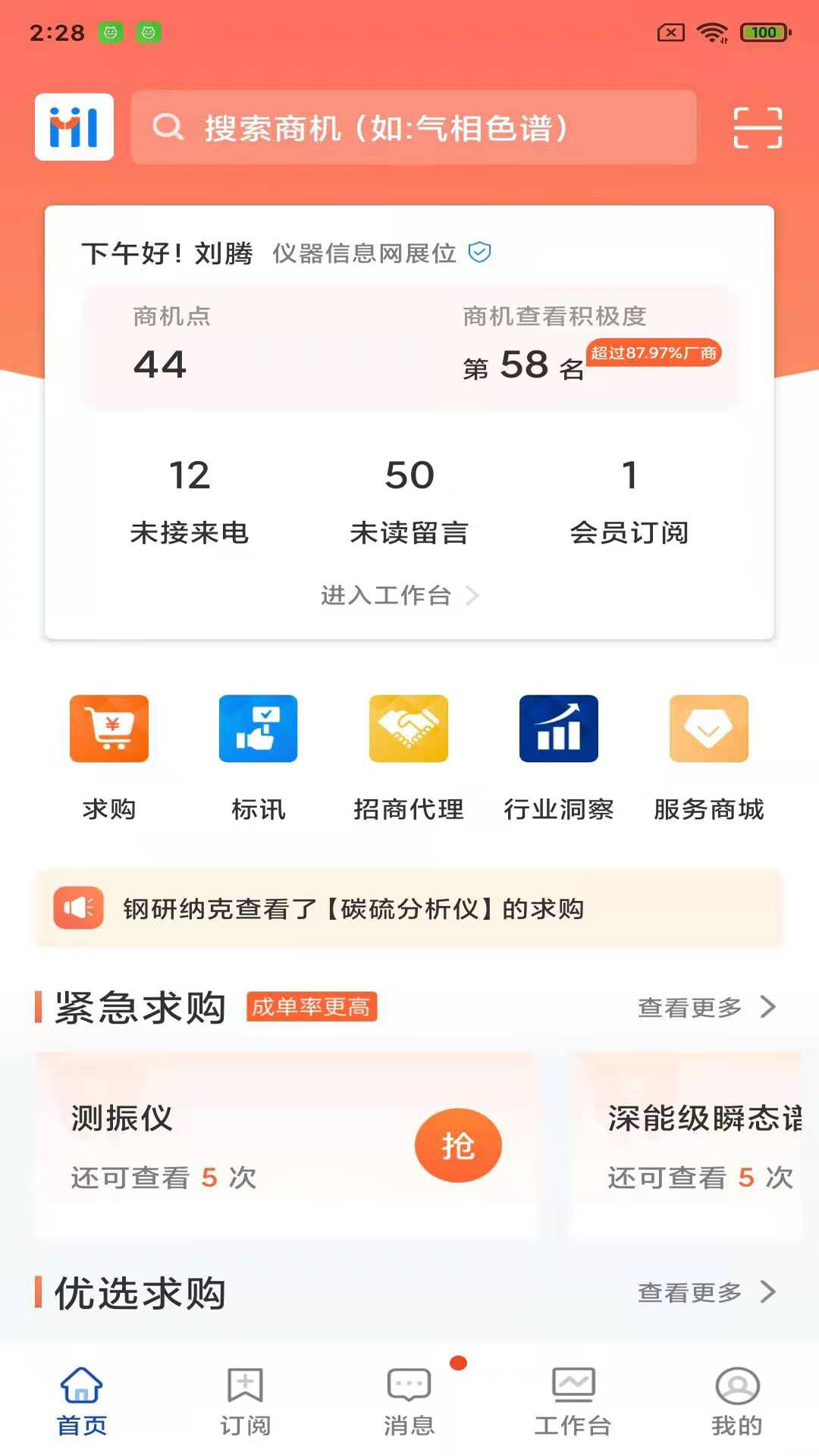Image resolution: width=819 pixels, height=1456 pixels.
Task: Open 行业洞察 shortcut
Action: [559, 758]
